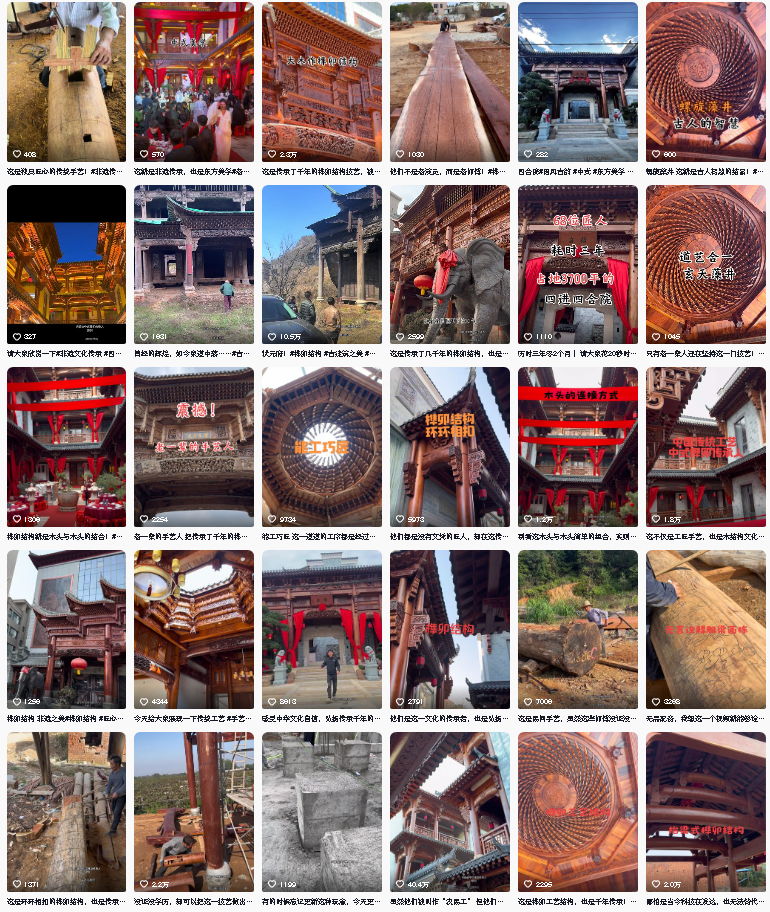Image resolution: width=770 pixels, height=912 pixels.
Task: Play the video labeled 震撼！
Action: pyautogui.click(x=194, y=447)
